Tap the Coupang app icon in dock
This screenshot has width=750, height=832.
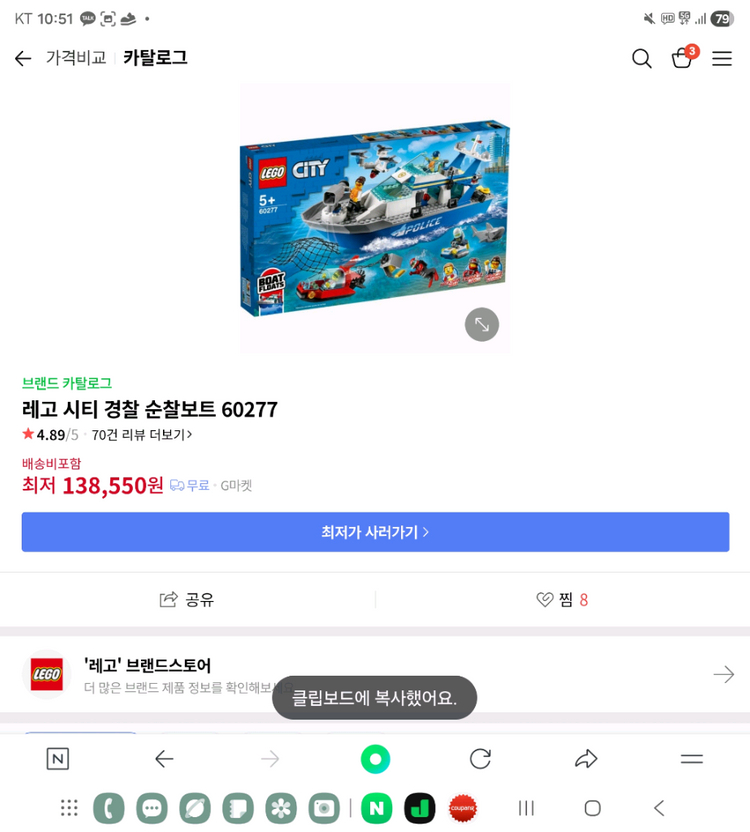(x=460, y=808)
